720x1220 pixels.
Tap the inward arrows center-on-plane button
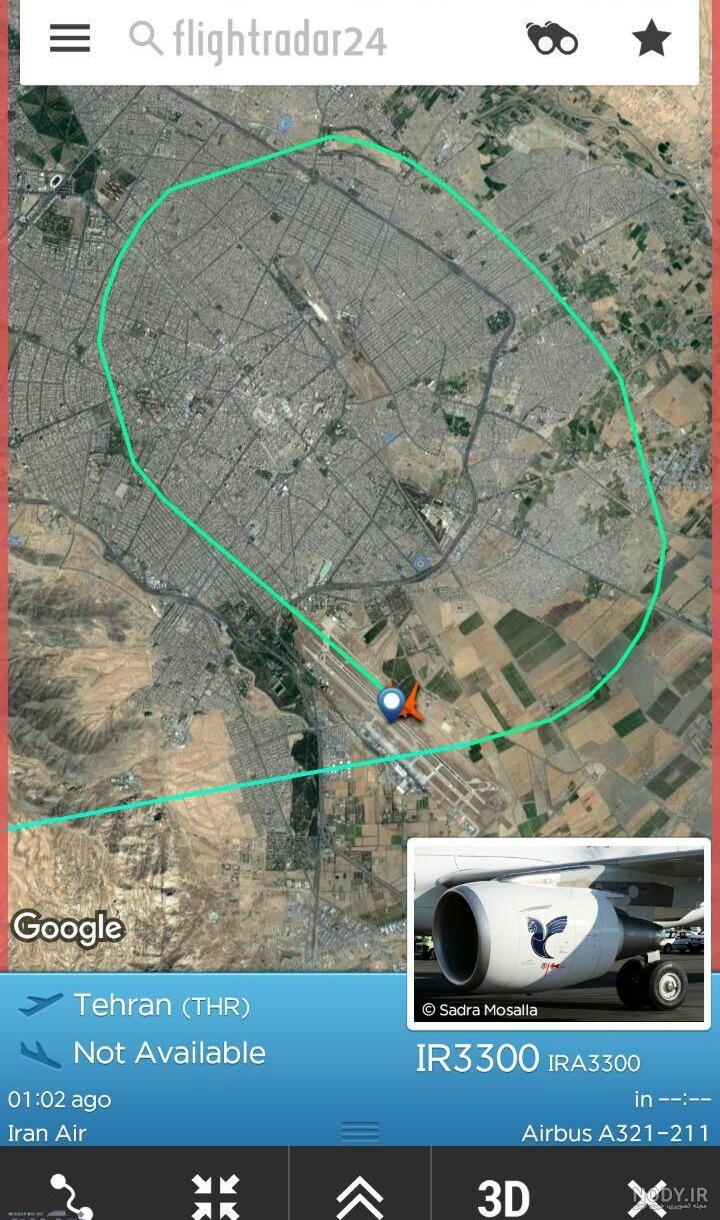pyautogui.click(x=216, y=1196)
